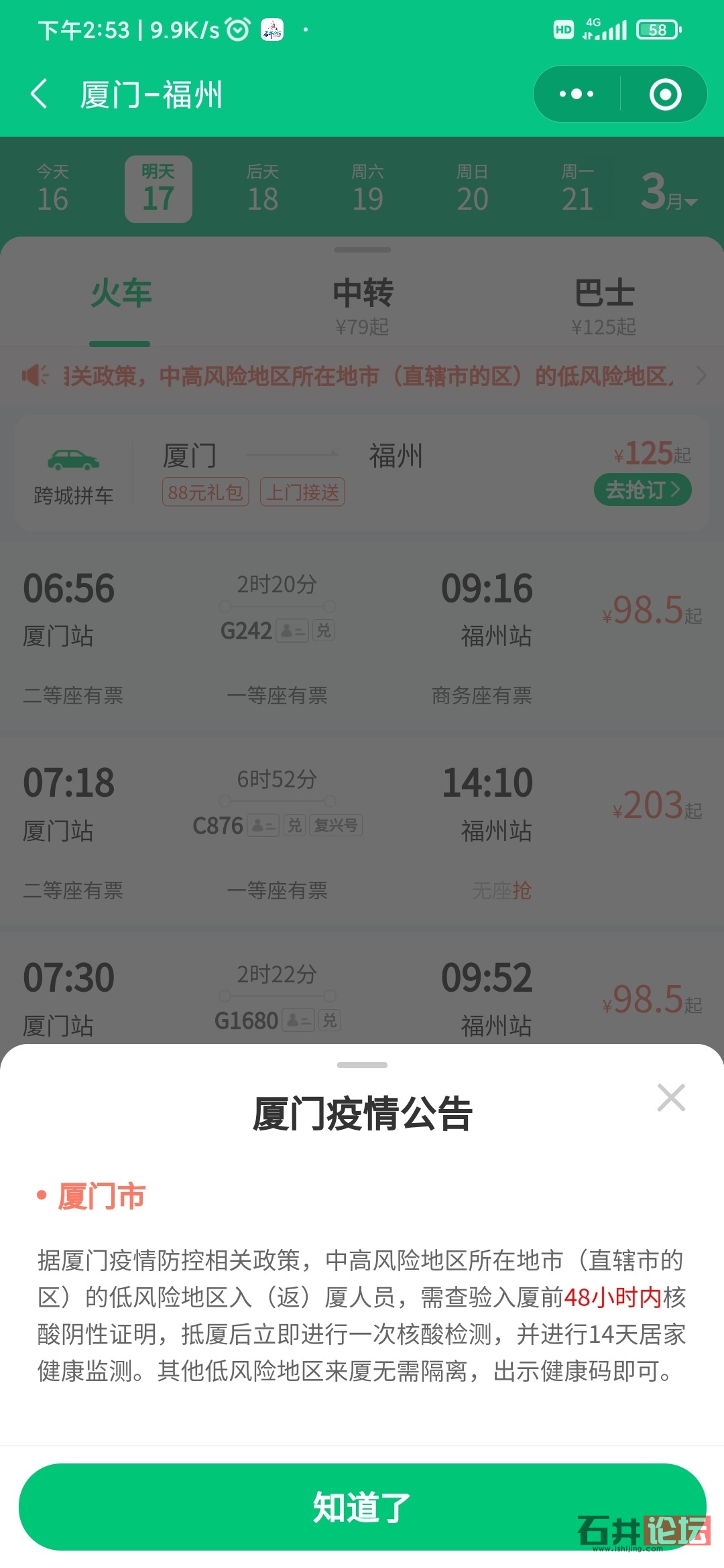Go back from 厦门-福州 page
This screenshot has height=1568, width=724.
tap(40, 94)
